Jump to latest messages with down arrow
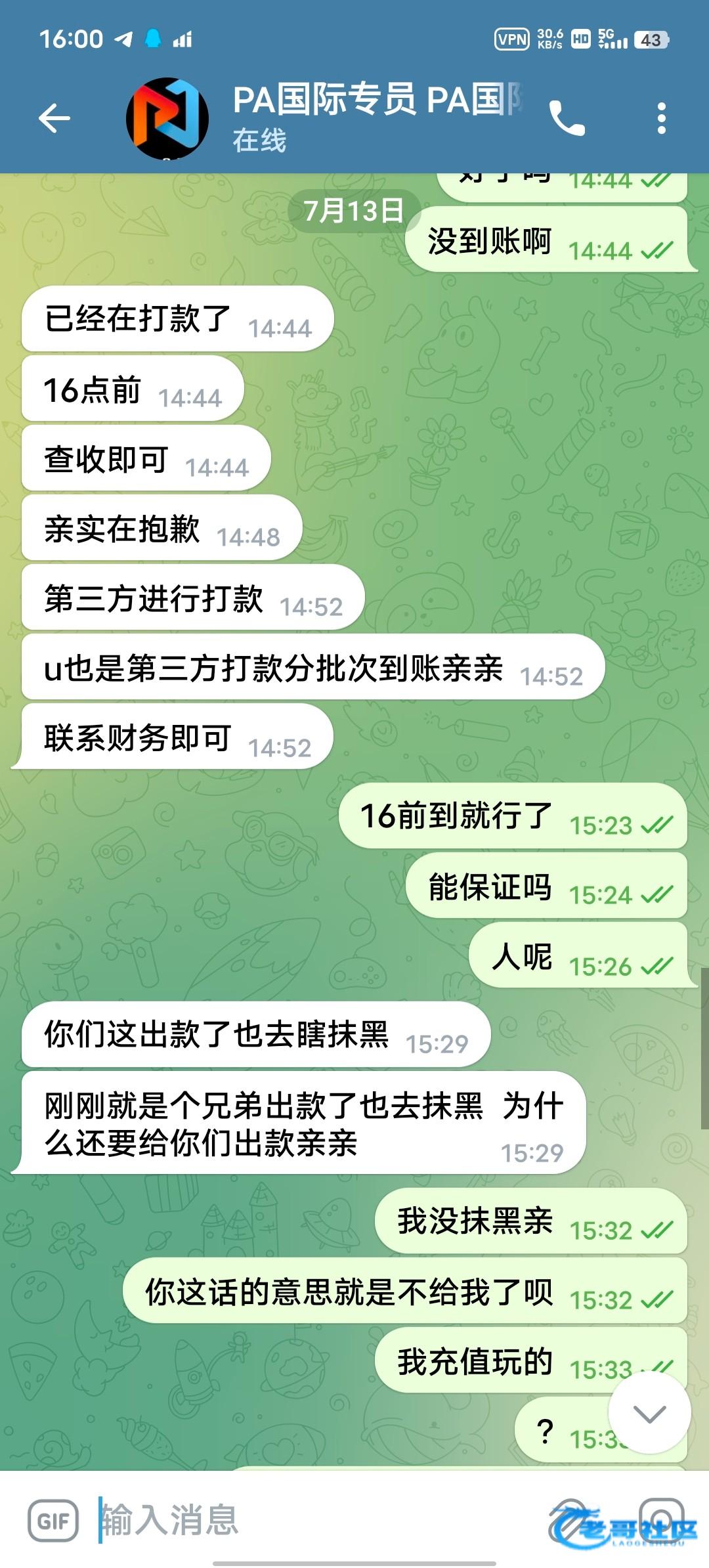 tap(649, 1412)
